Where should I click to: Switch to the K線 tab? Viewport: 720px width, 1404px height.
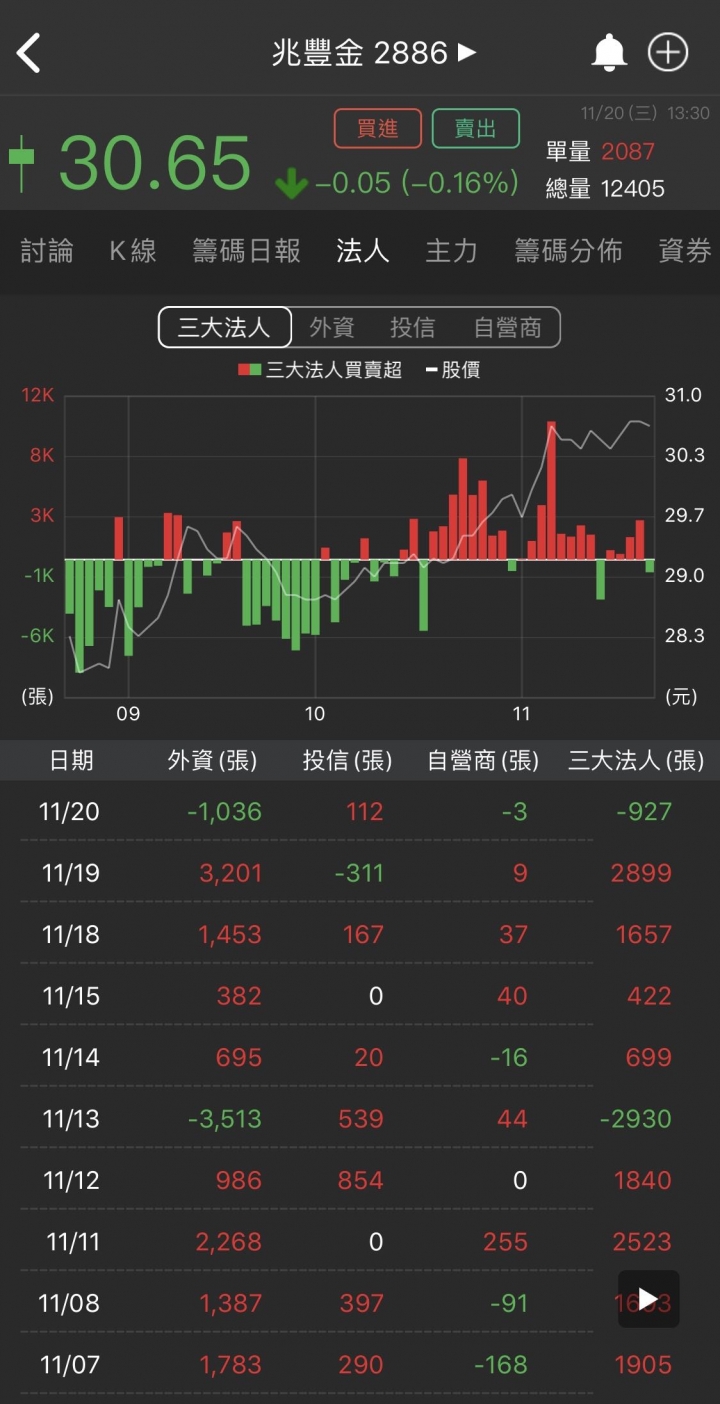tap(133, 251)
